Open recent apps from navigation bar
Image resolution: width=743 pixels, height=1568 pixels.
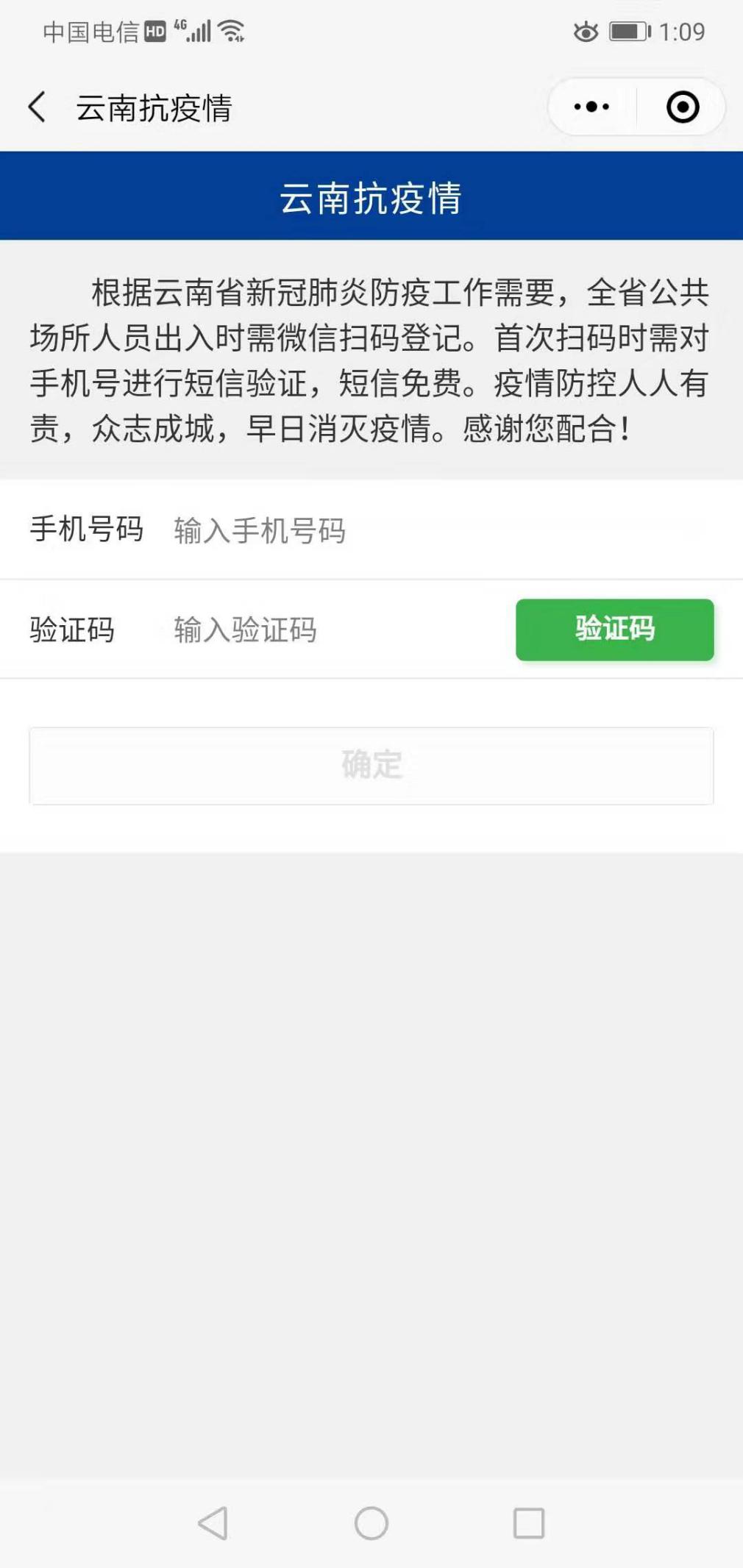[528, 1522]
